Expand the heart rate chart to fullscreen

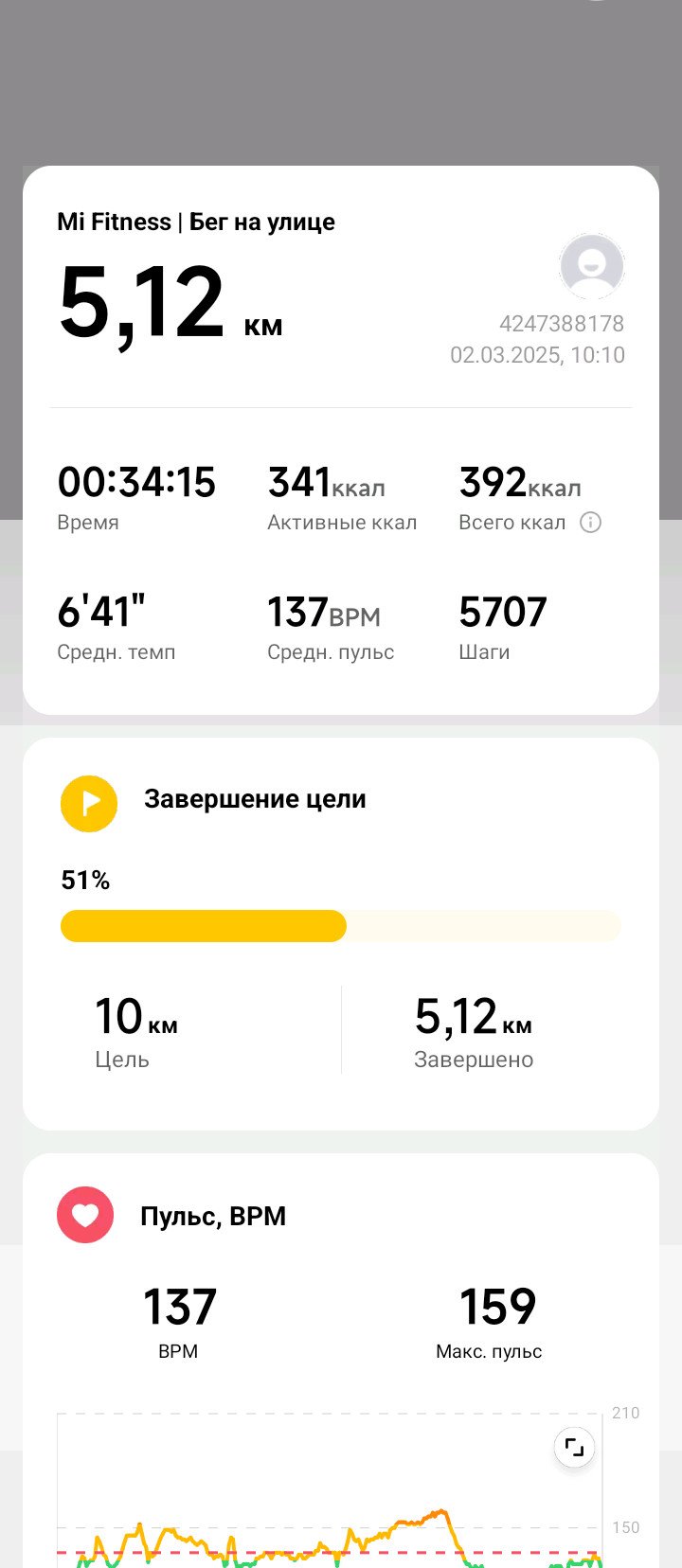574,1447
